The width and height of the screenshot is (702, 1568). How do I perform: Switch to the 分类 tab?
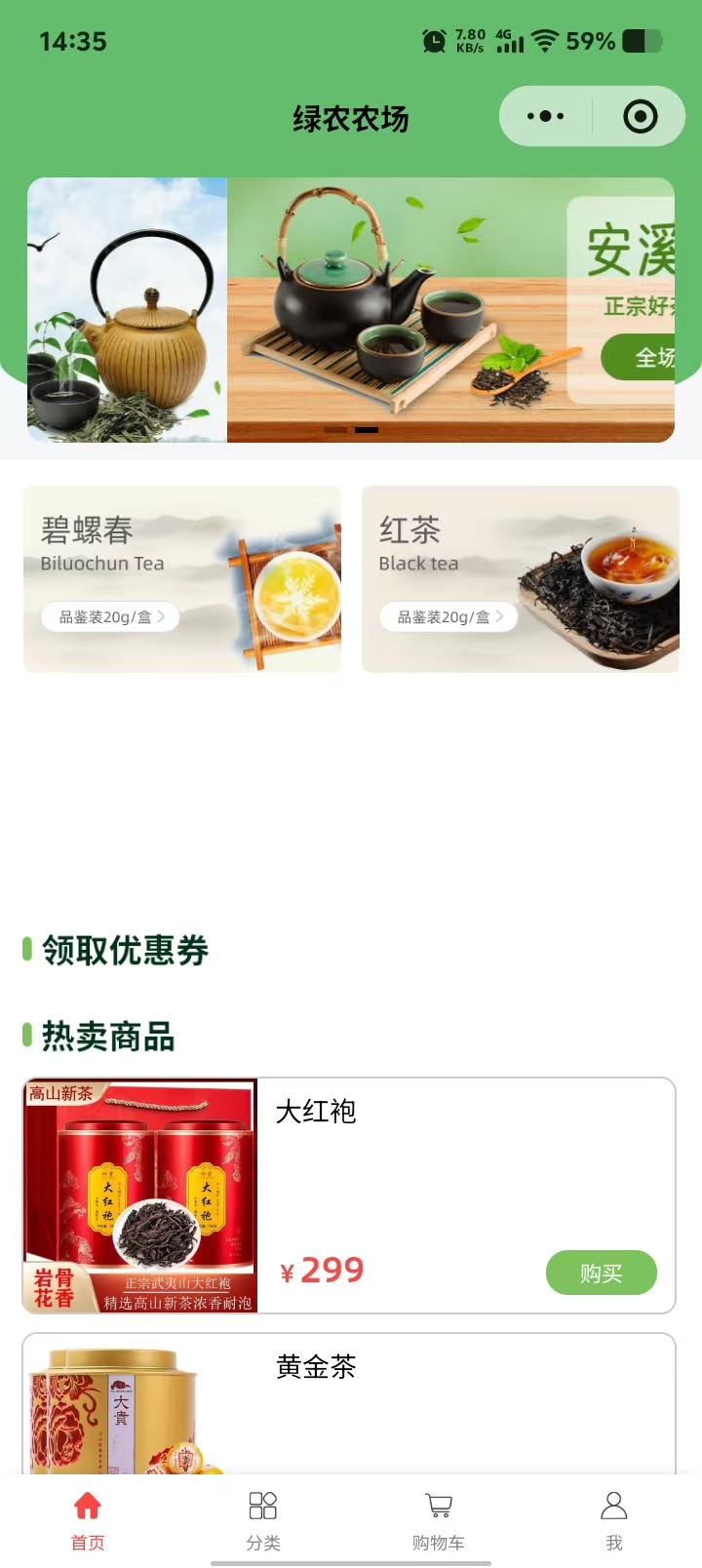pyautogui.click(x=263, y=1519)
